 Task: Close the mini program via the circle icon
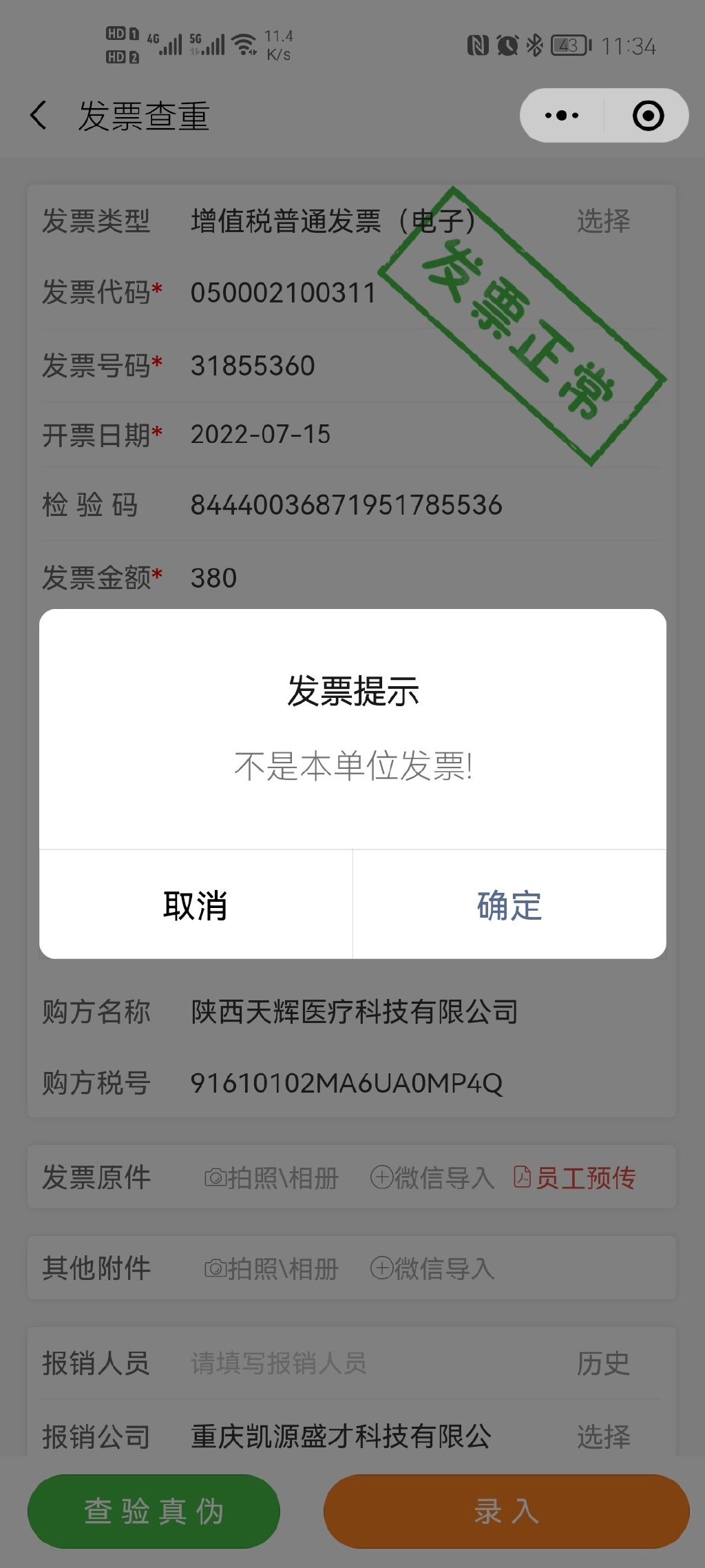[648, 115]
